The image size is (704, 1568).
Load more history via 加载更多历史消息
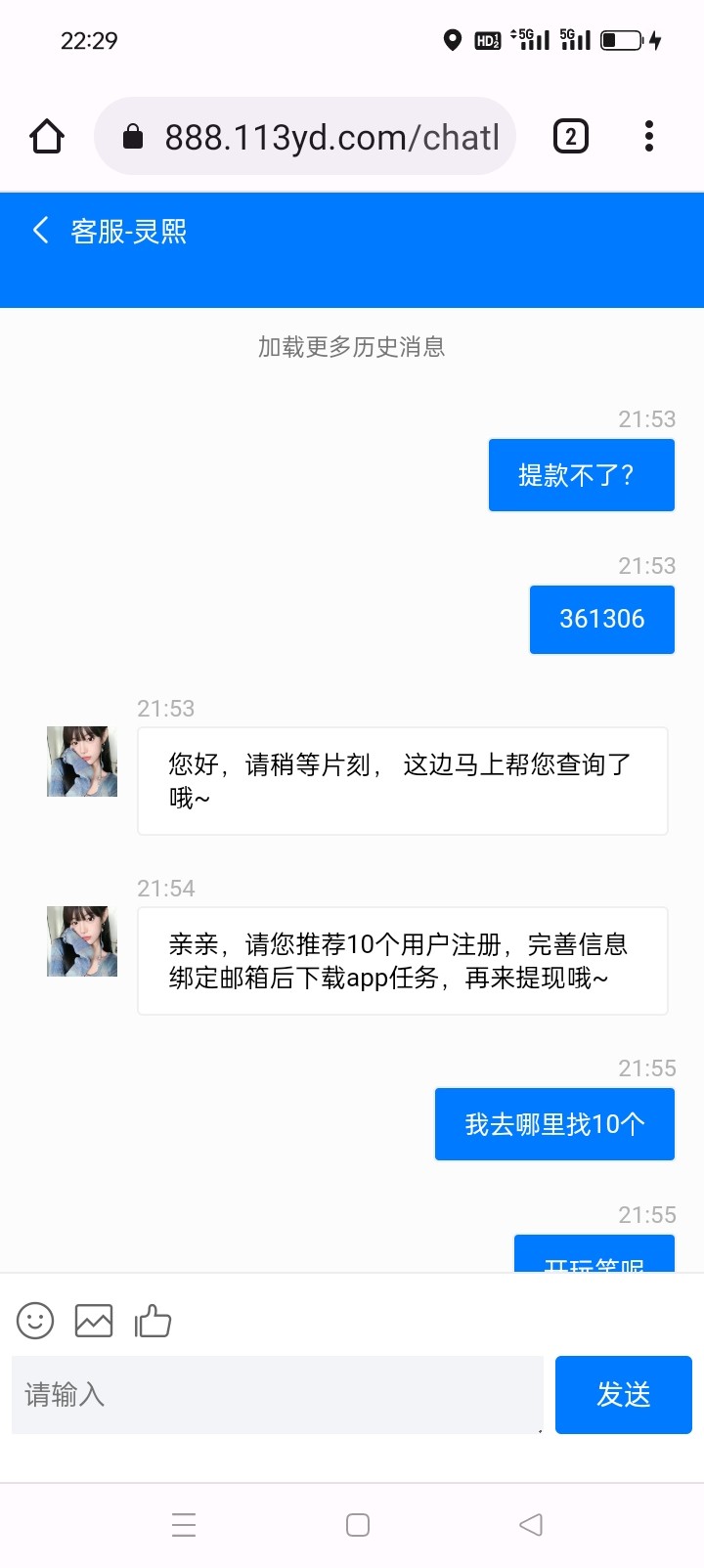click(352, 347)
